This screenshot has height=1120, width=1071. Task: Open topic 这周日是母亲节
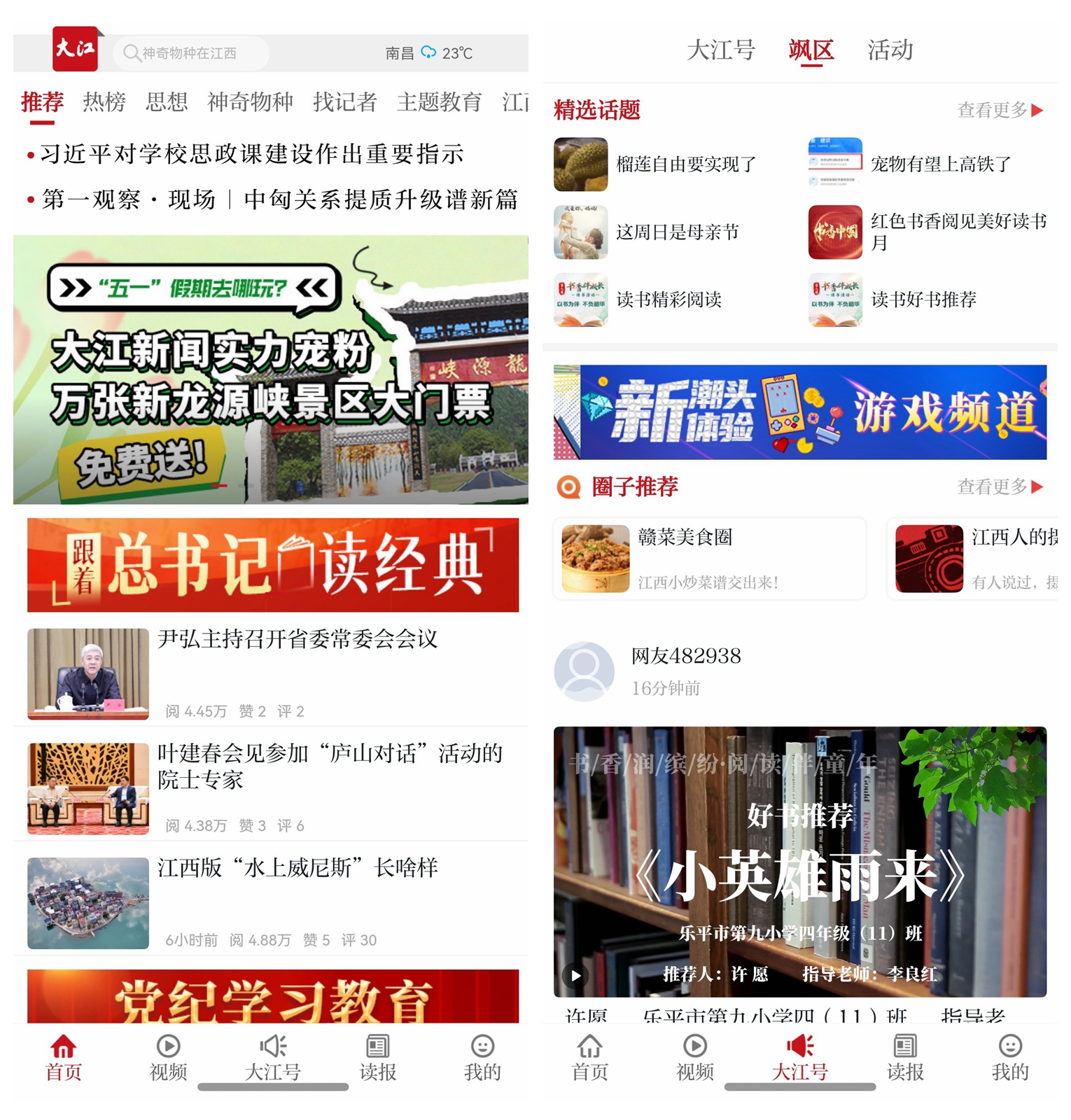point(676,232)
